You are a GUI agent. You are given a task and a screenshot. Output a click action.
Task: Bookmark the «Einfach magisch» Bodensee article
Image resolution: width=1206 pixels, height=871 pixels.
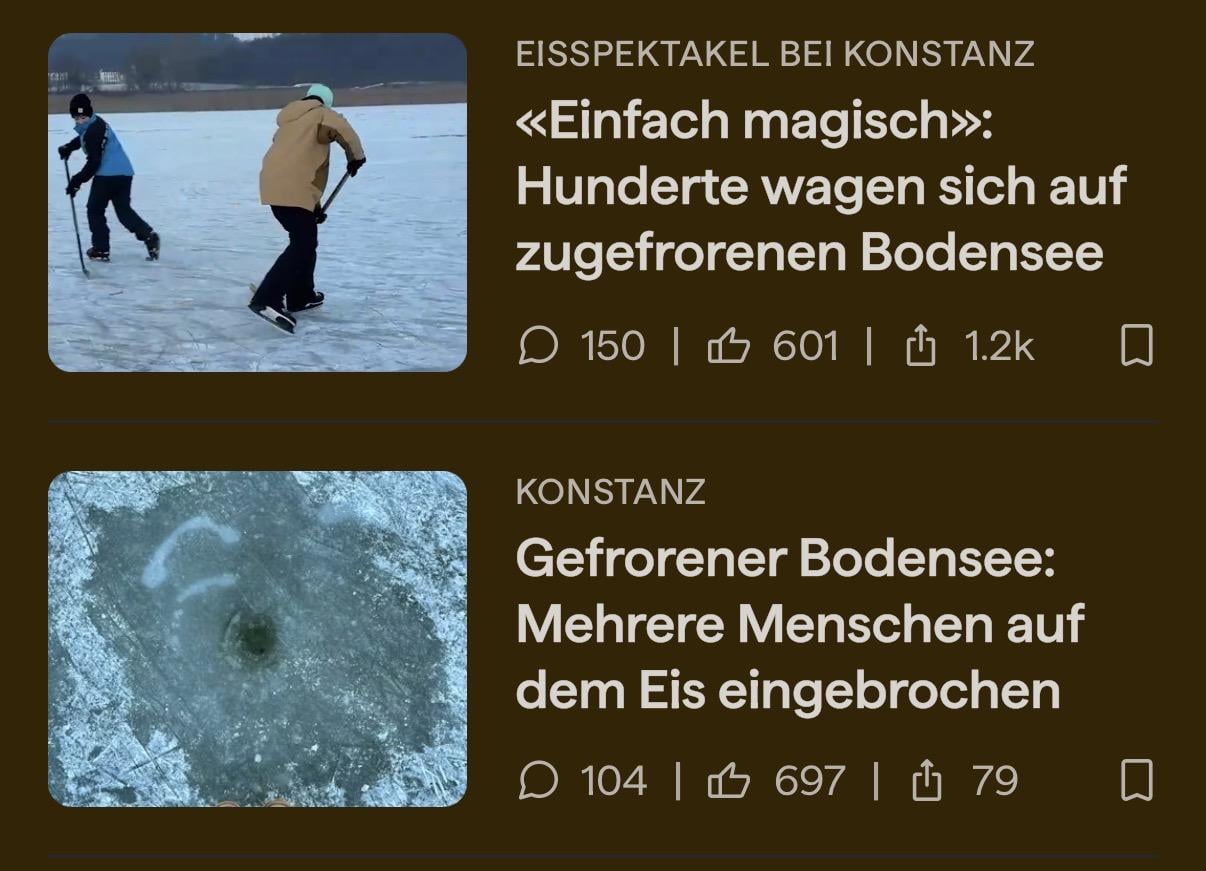[x=1136, y=346]
